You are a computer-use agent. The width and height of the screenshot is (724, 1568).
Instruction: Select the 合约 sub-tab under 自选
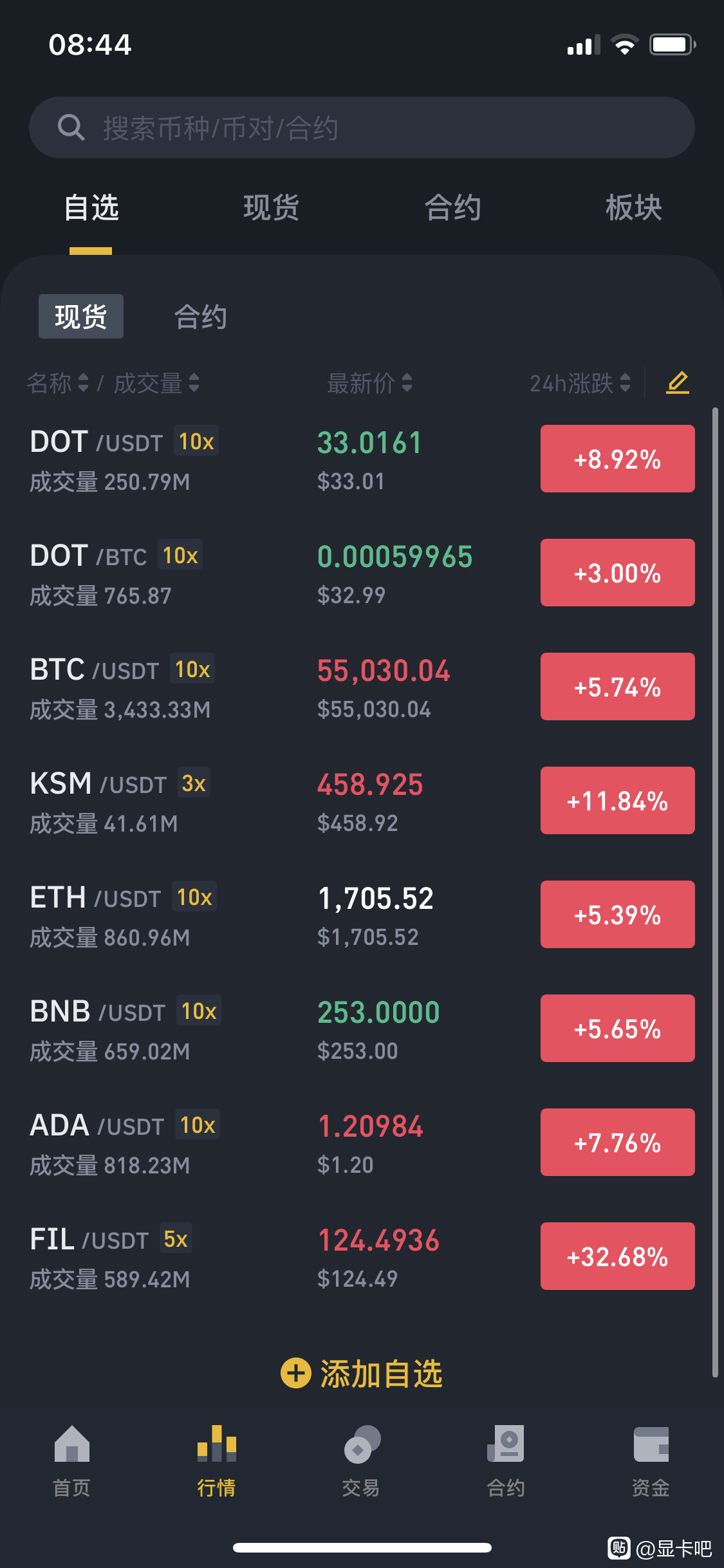[201, 317]
